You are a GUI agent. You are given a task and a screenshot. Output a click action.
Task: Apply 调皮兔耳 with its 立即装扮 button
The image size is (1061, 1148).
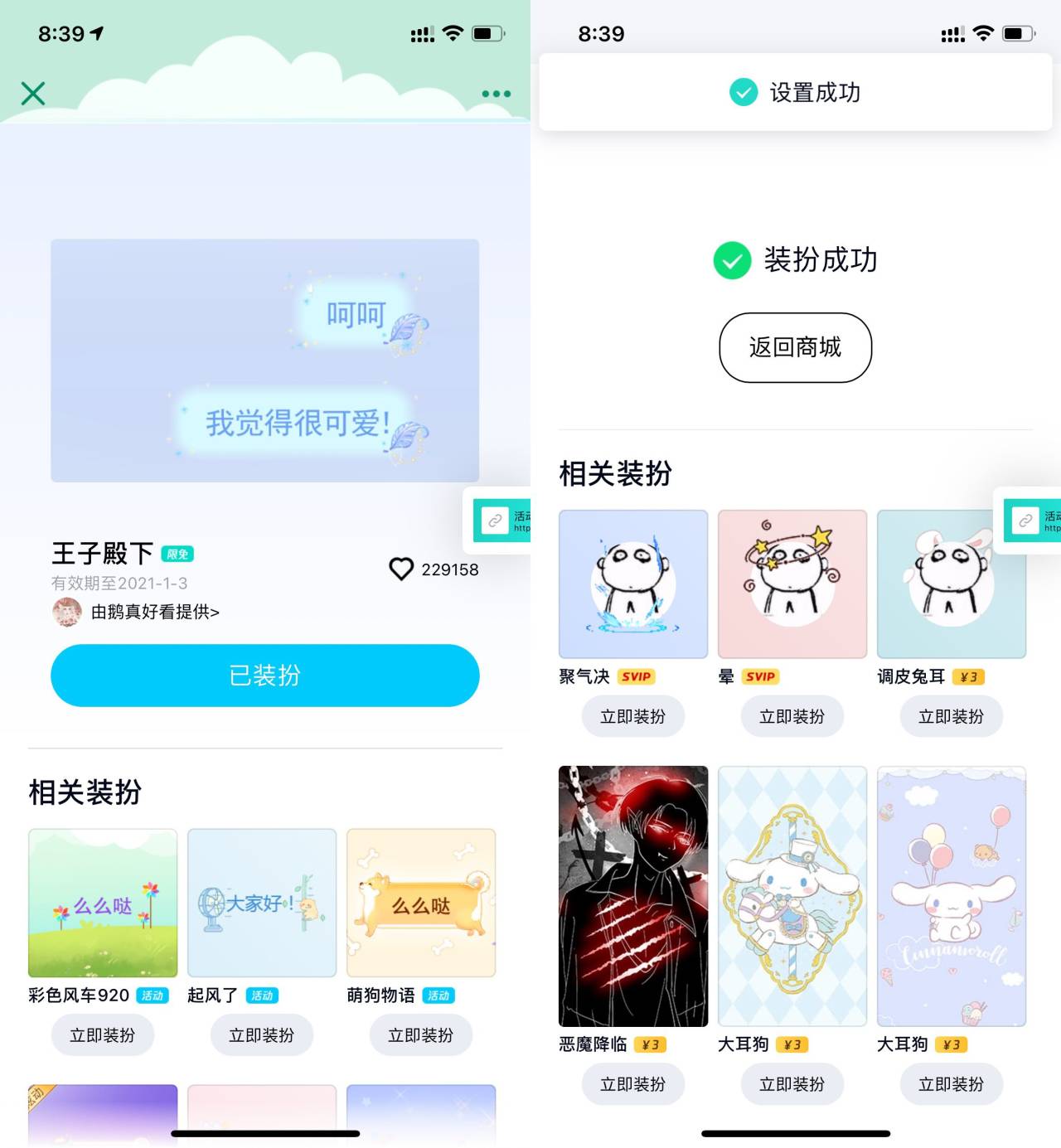pyautogui.click(x=952, y=717)
